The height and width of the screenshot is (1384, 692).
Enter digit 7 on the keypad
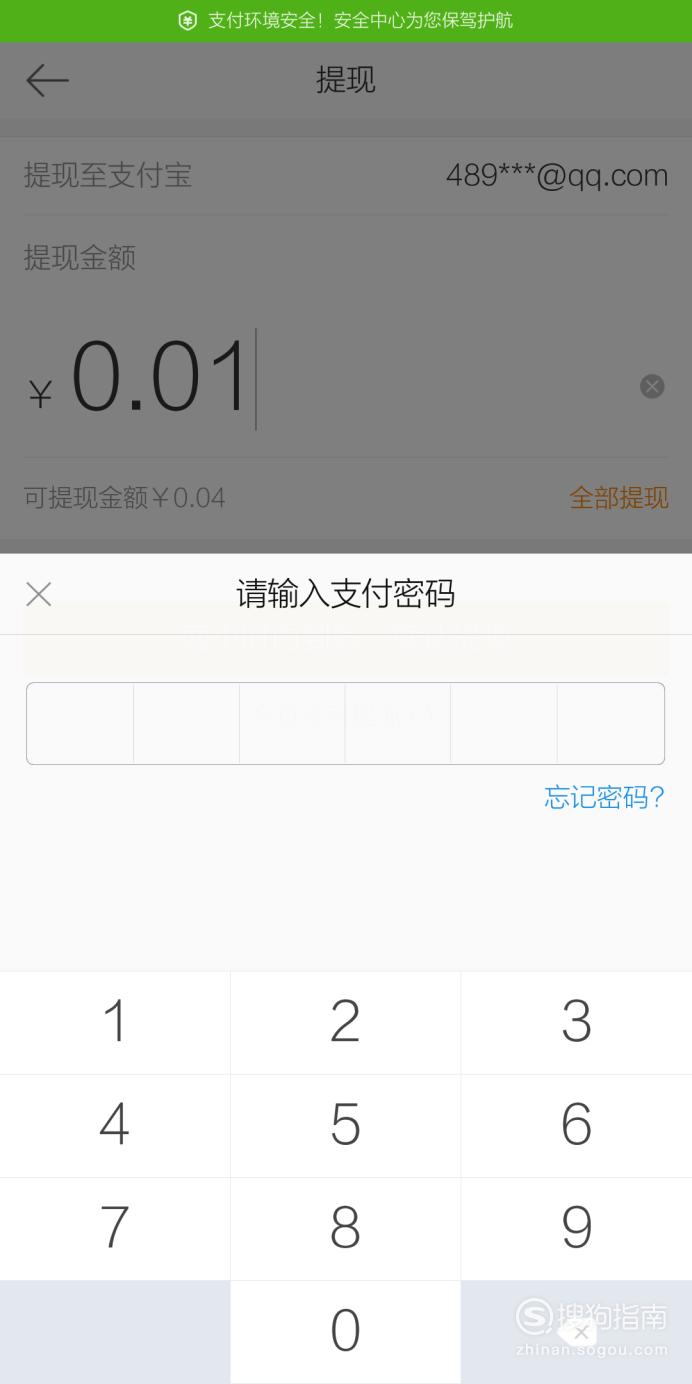pyautogui.click(x=115, y=1229)
